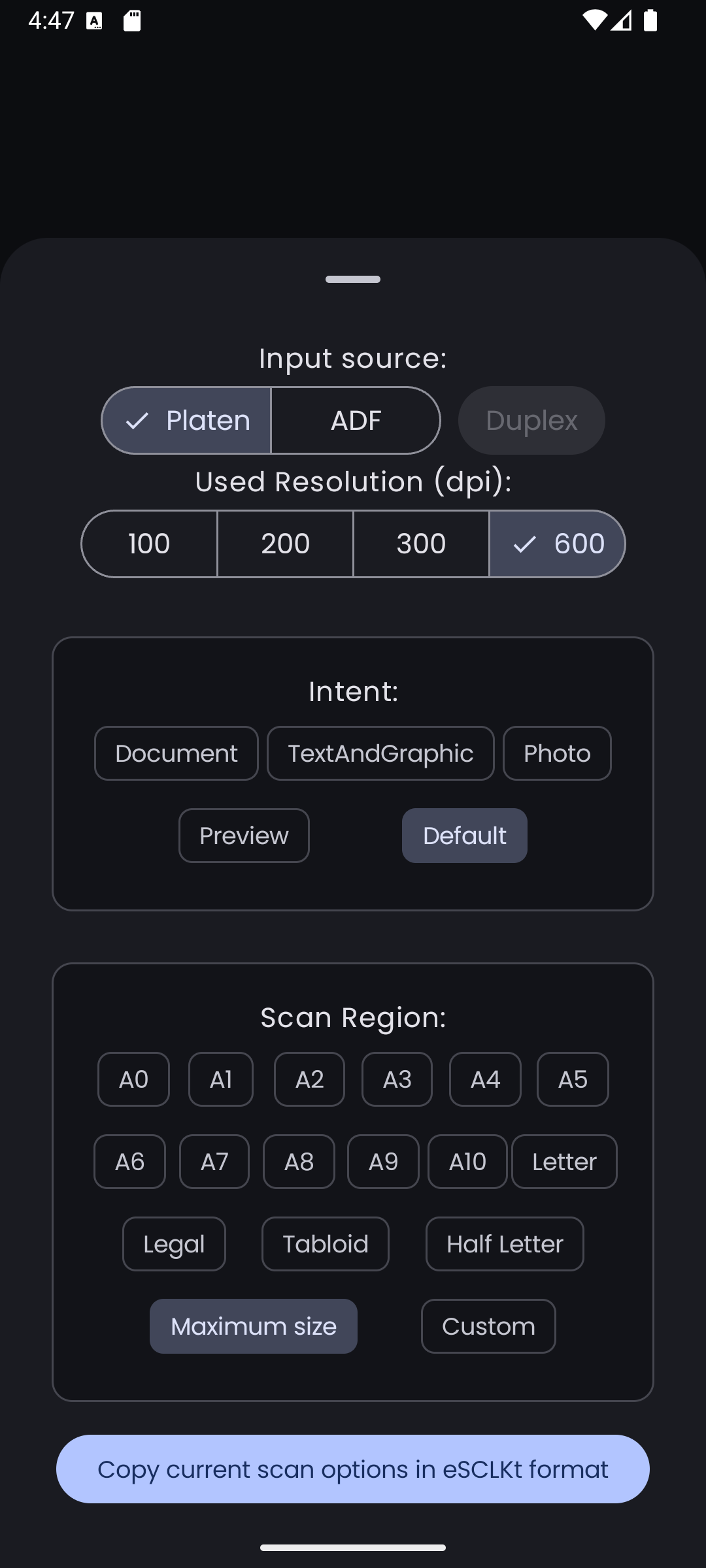Select Letter as the scan region

point(564,1162)
